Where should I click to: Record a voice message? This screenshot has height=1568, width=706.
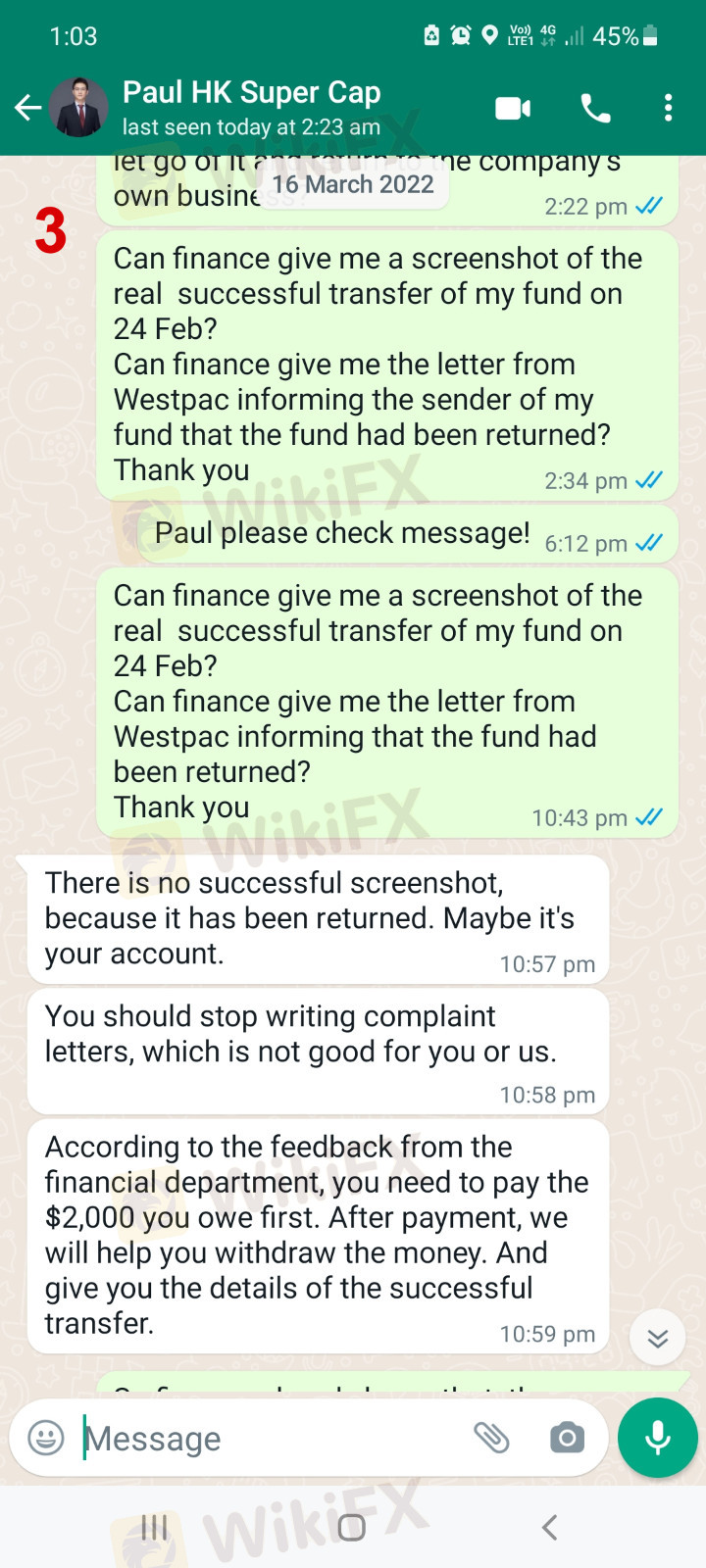658,1438
